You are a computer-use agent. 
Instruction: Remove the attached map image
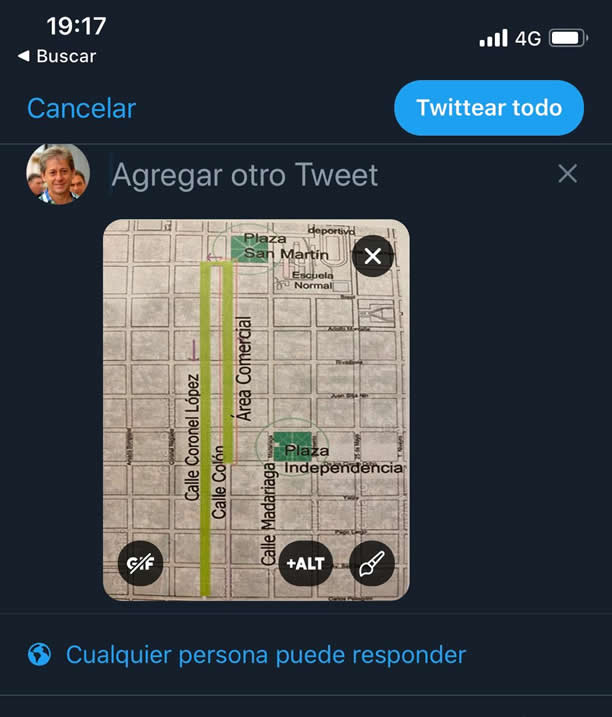click(x=373, y=256)
